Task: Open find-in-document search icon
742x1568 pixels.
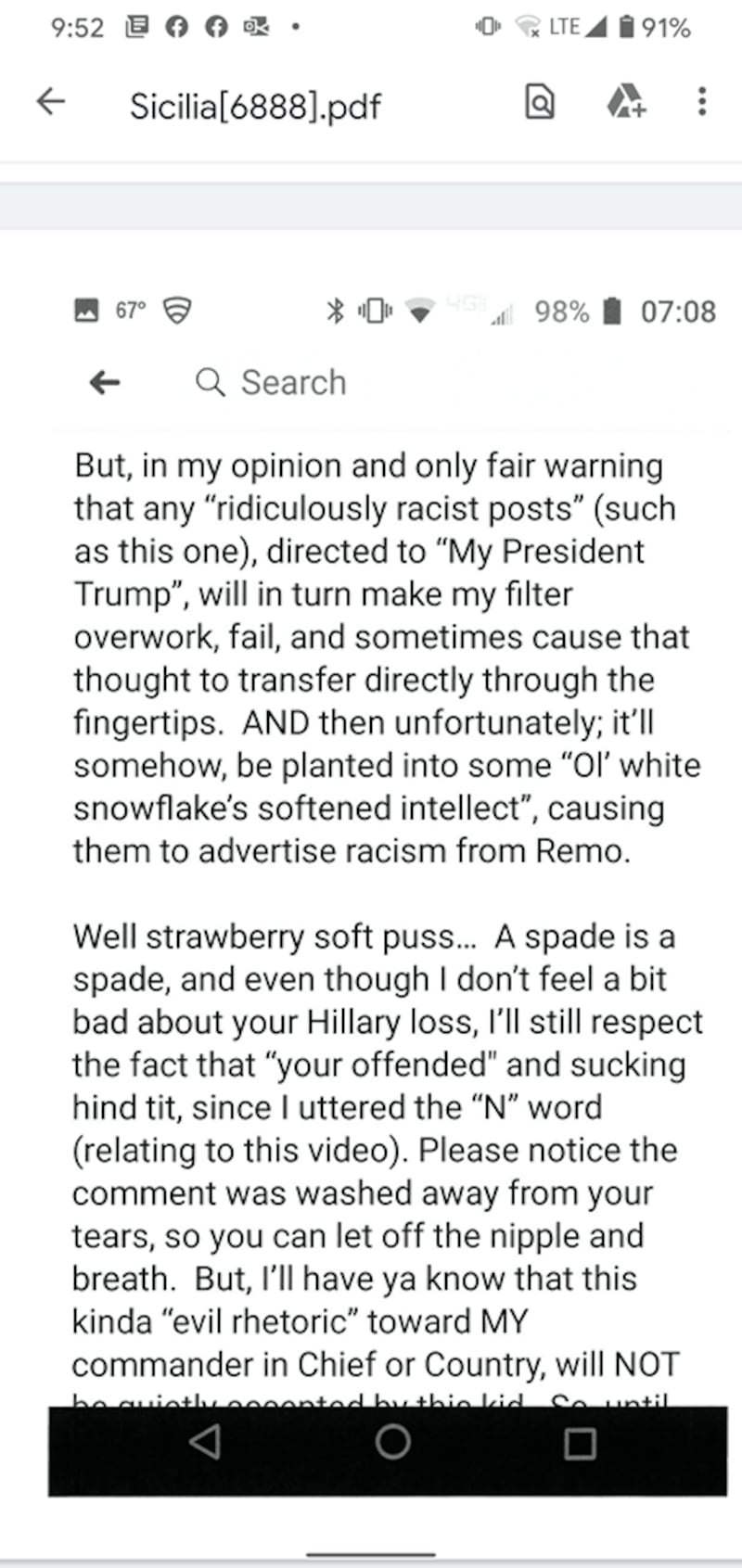Action: pyautogui.click(x=540, y=101)
